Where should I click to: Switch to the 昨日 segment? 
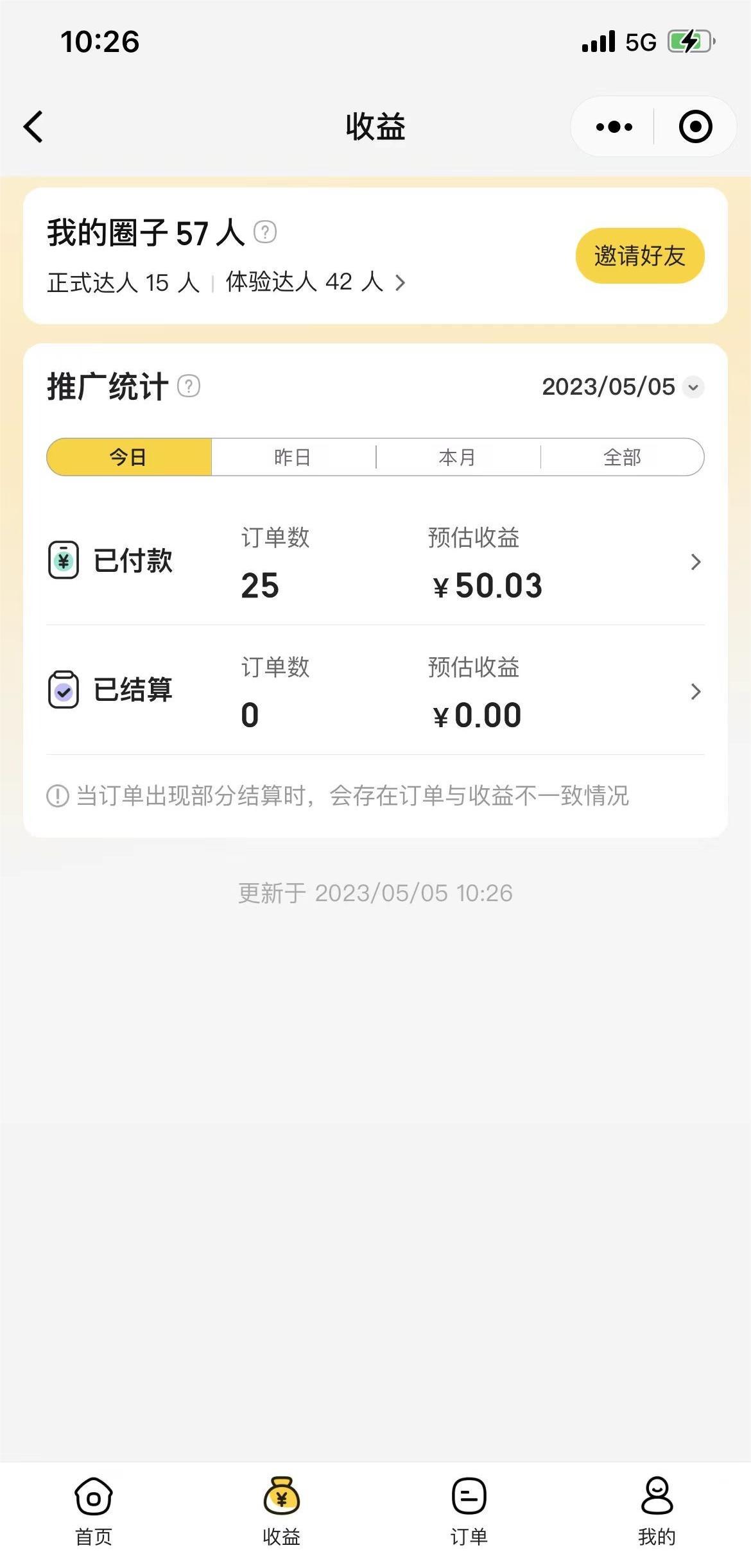point(293,457)
